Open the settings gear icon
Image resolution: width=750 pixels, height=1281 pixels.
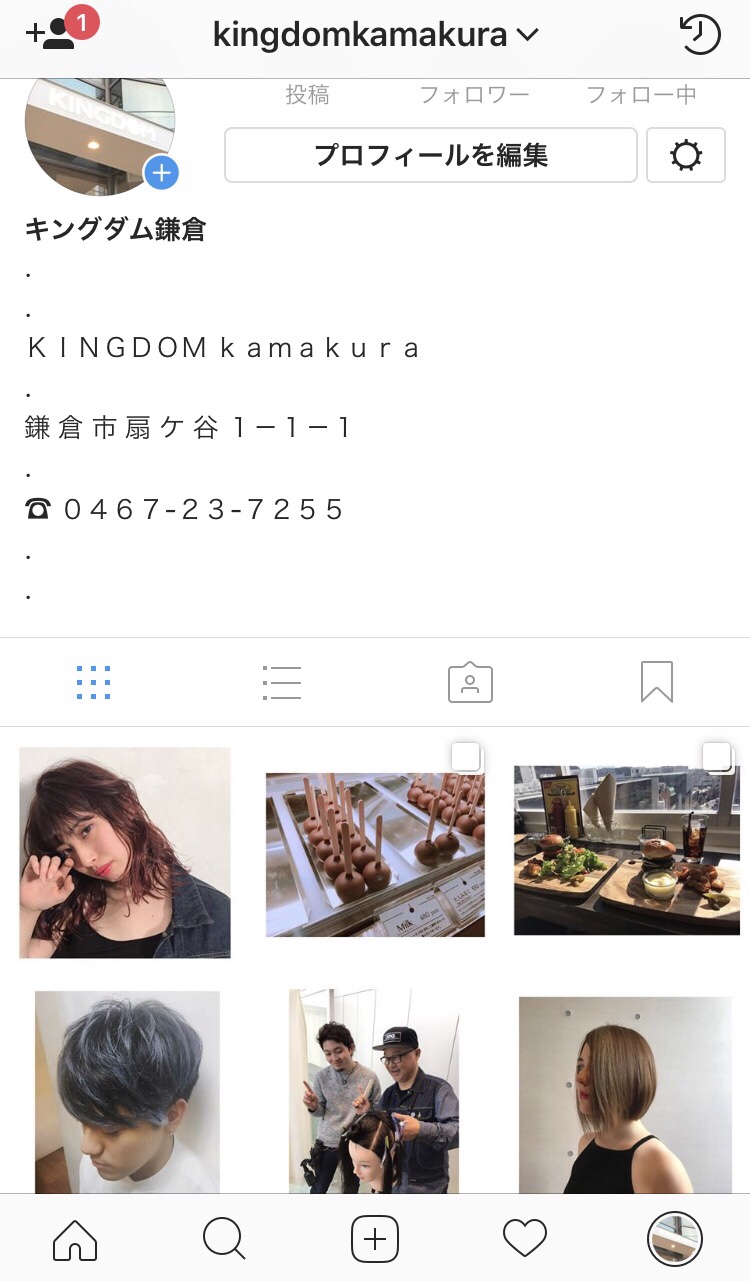point(686,156)
